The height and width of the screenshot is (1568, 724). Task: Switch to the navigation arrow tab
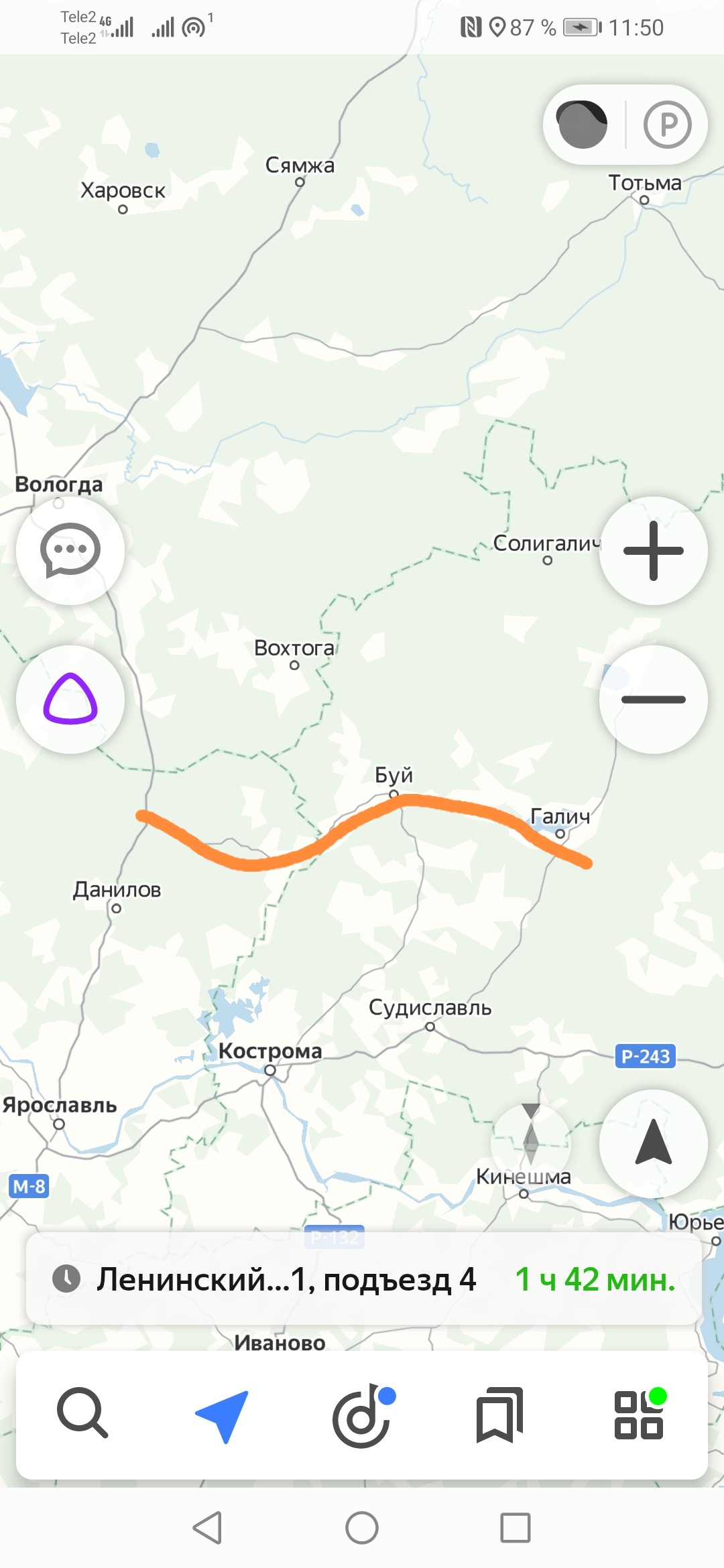coord(223,1413)
